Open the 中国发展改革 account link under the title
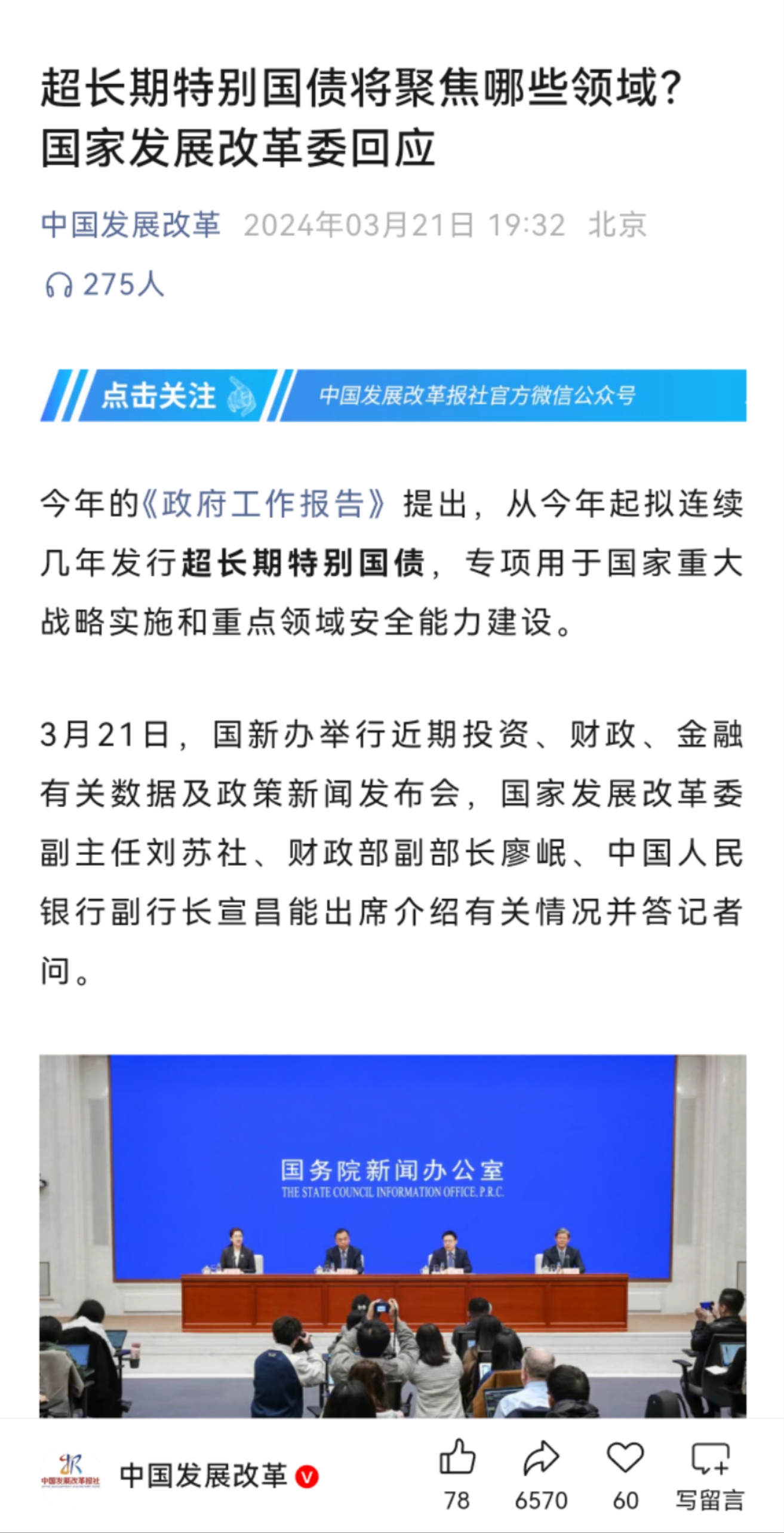Image resolution: width=784 pixels, height=1533 pixels. click(x=130, y=225)
